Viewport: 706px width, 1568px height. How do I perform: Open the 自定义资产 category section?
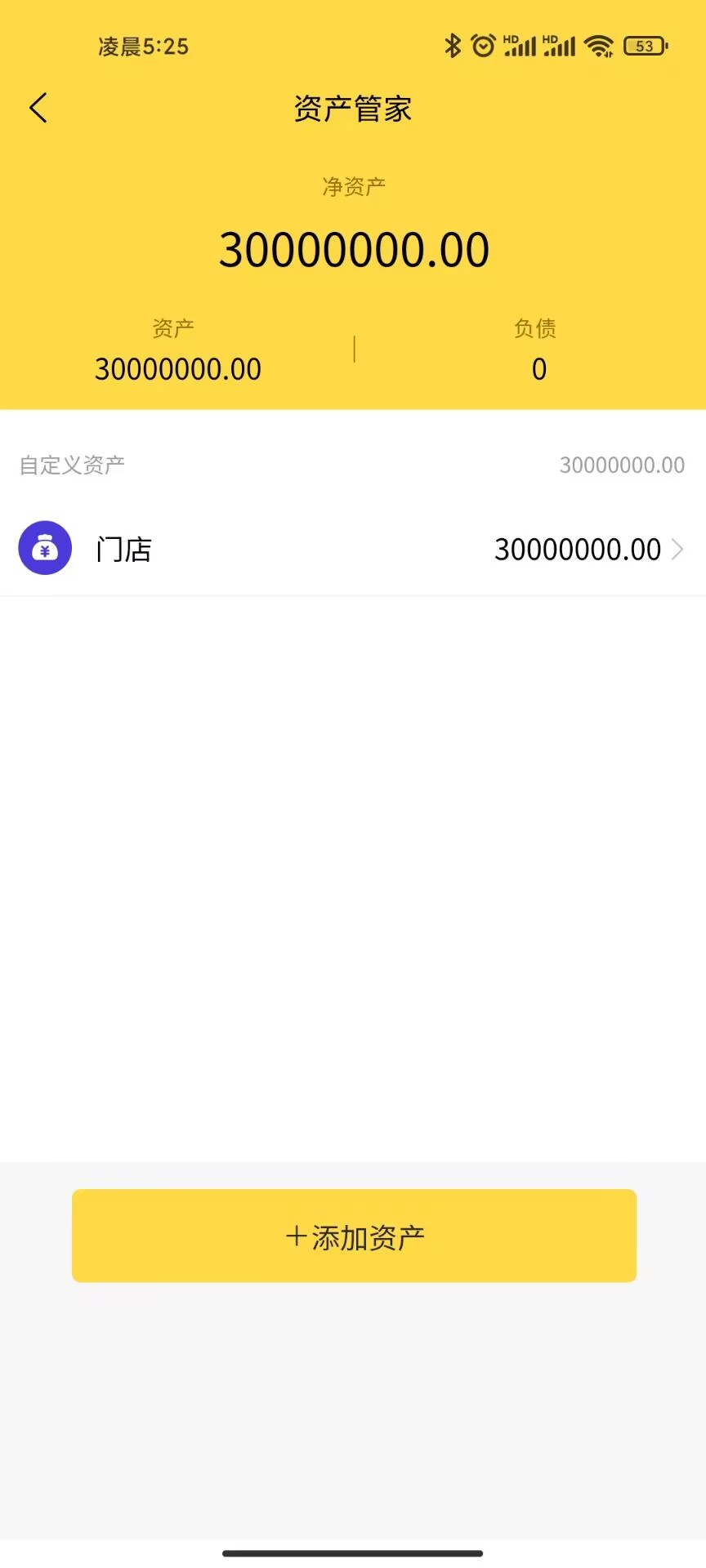pos(72,465)
